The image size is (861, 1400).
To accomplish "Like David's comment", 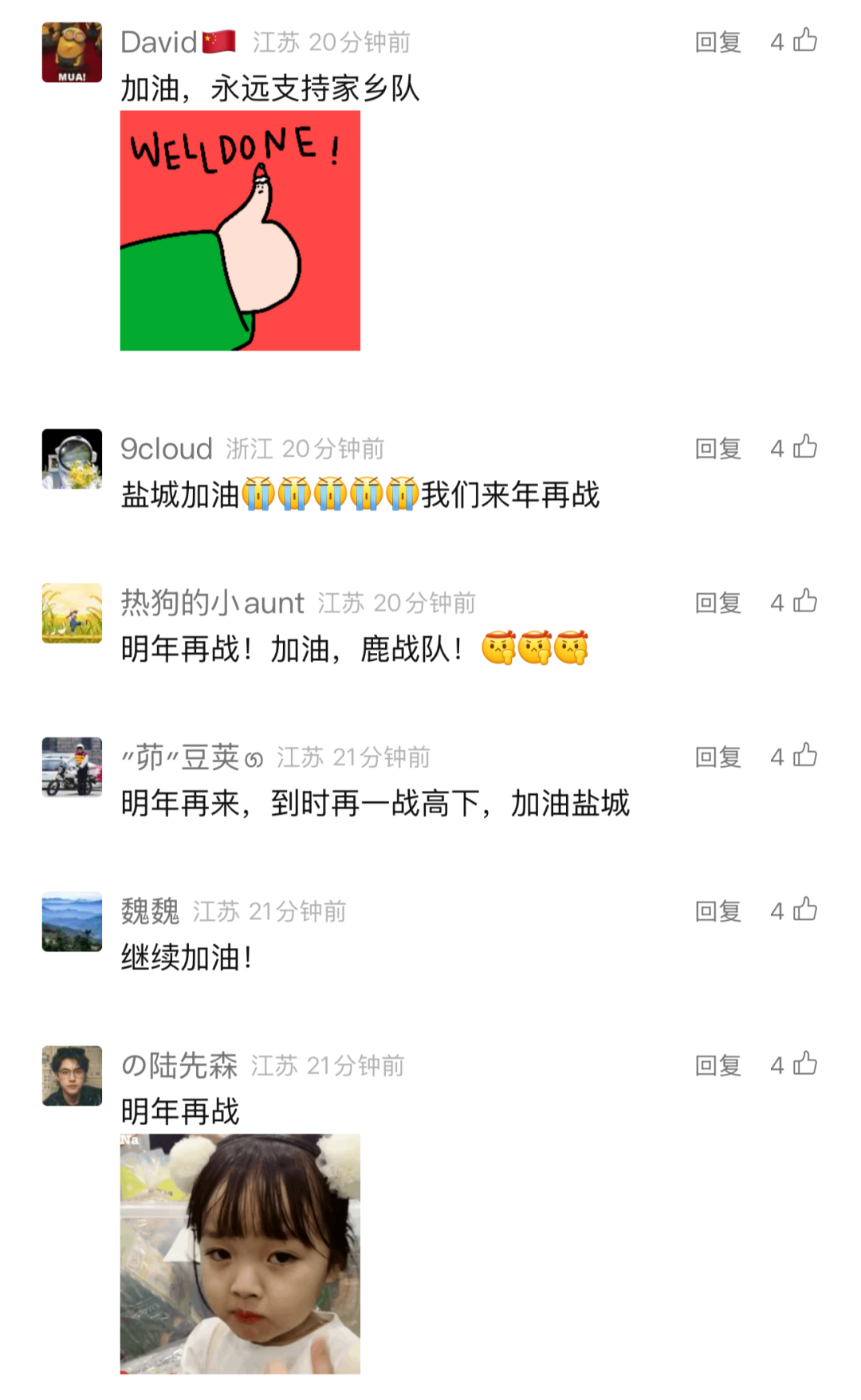I will point(804,41).
